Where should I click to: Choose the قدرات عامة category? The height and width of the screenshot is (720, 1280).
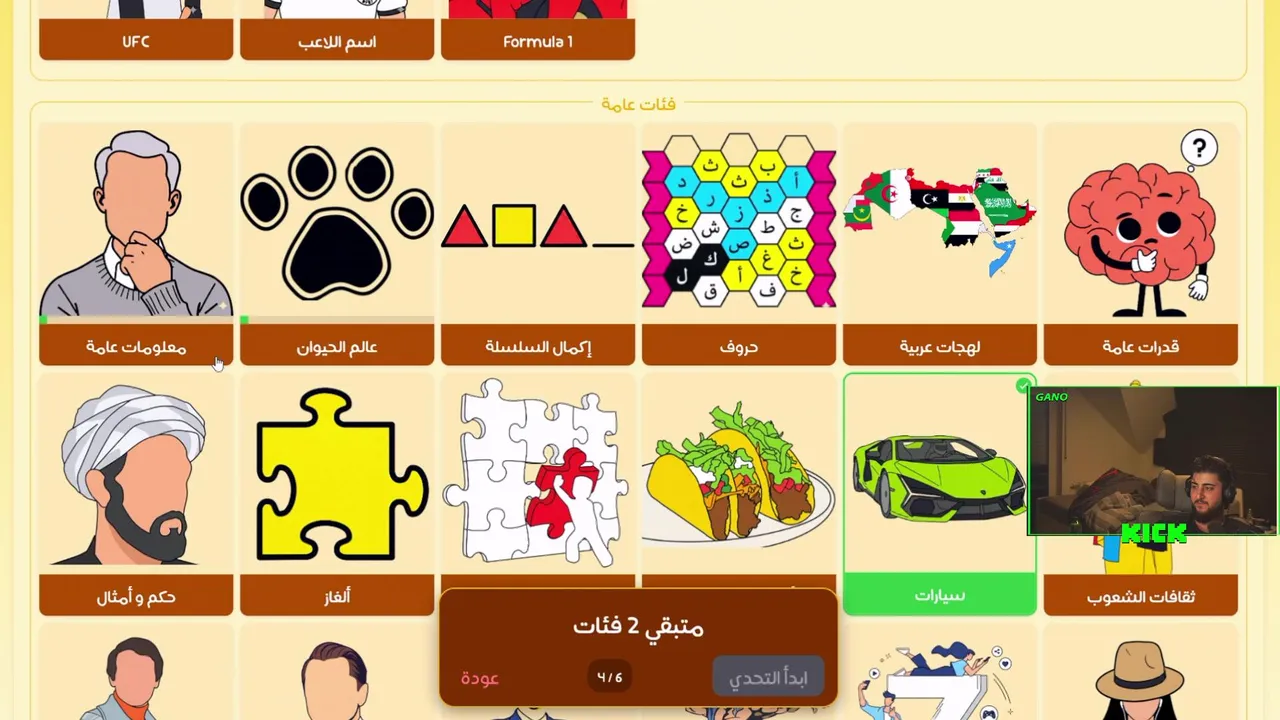(1140, 245)
